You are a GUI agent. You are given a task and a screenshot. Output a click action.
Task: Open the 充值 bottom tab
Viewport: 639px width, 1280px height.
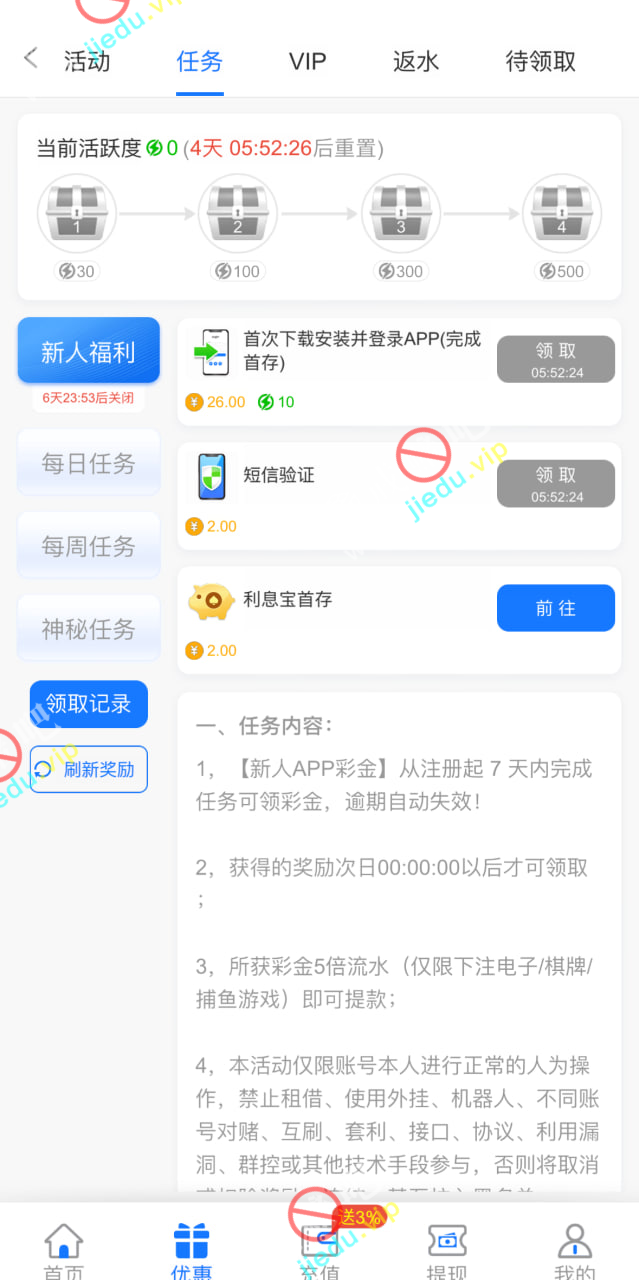pos(320,1250)
